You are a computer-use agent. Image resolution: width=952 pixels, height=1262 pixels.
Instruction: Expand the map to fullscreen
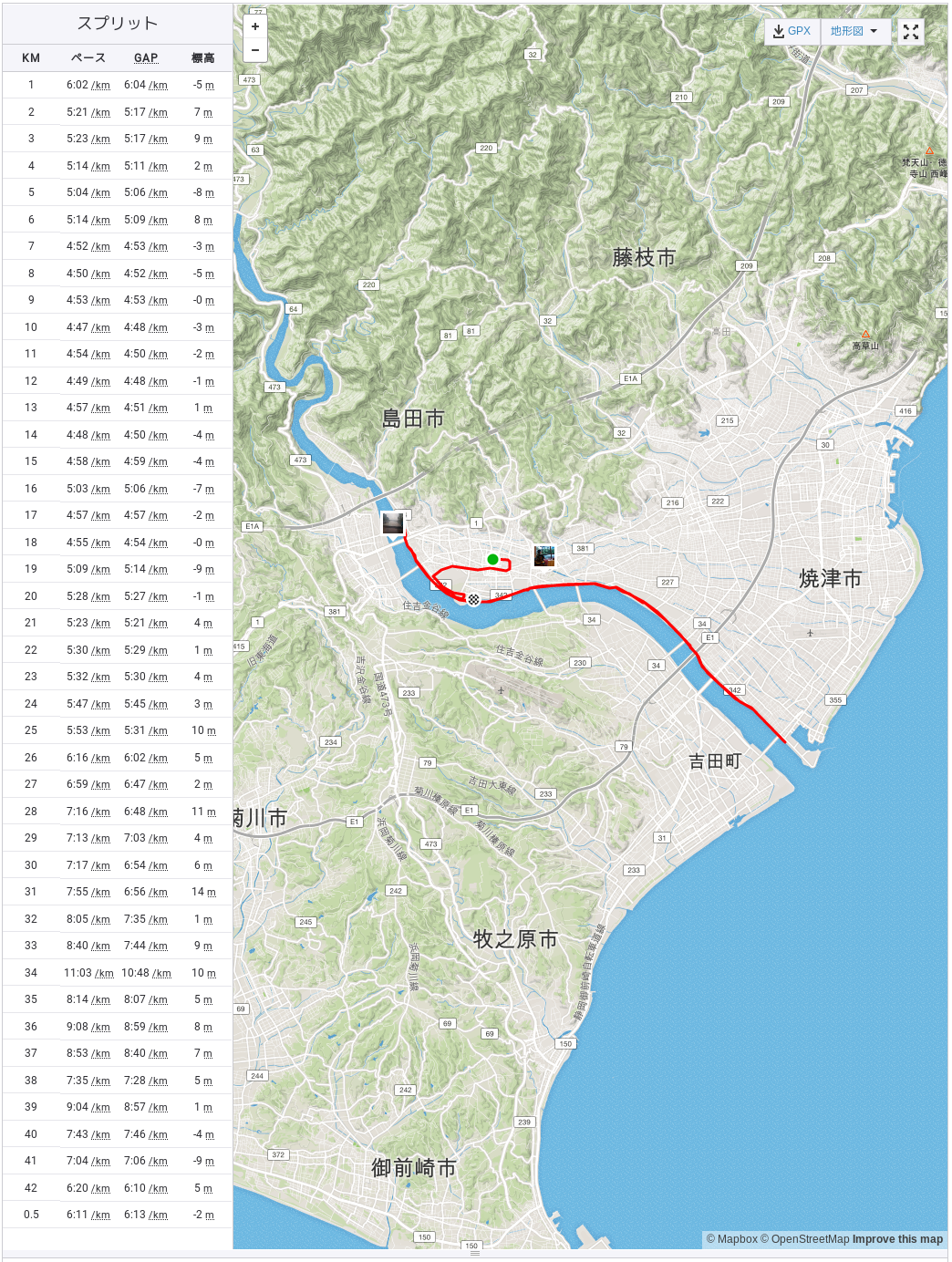[910, 32]
